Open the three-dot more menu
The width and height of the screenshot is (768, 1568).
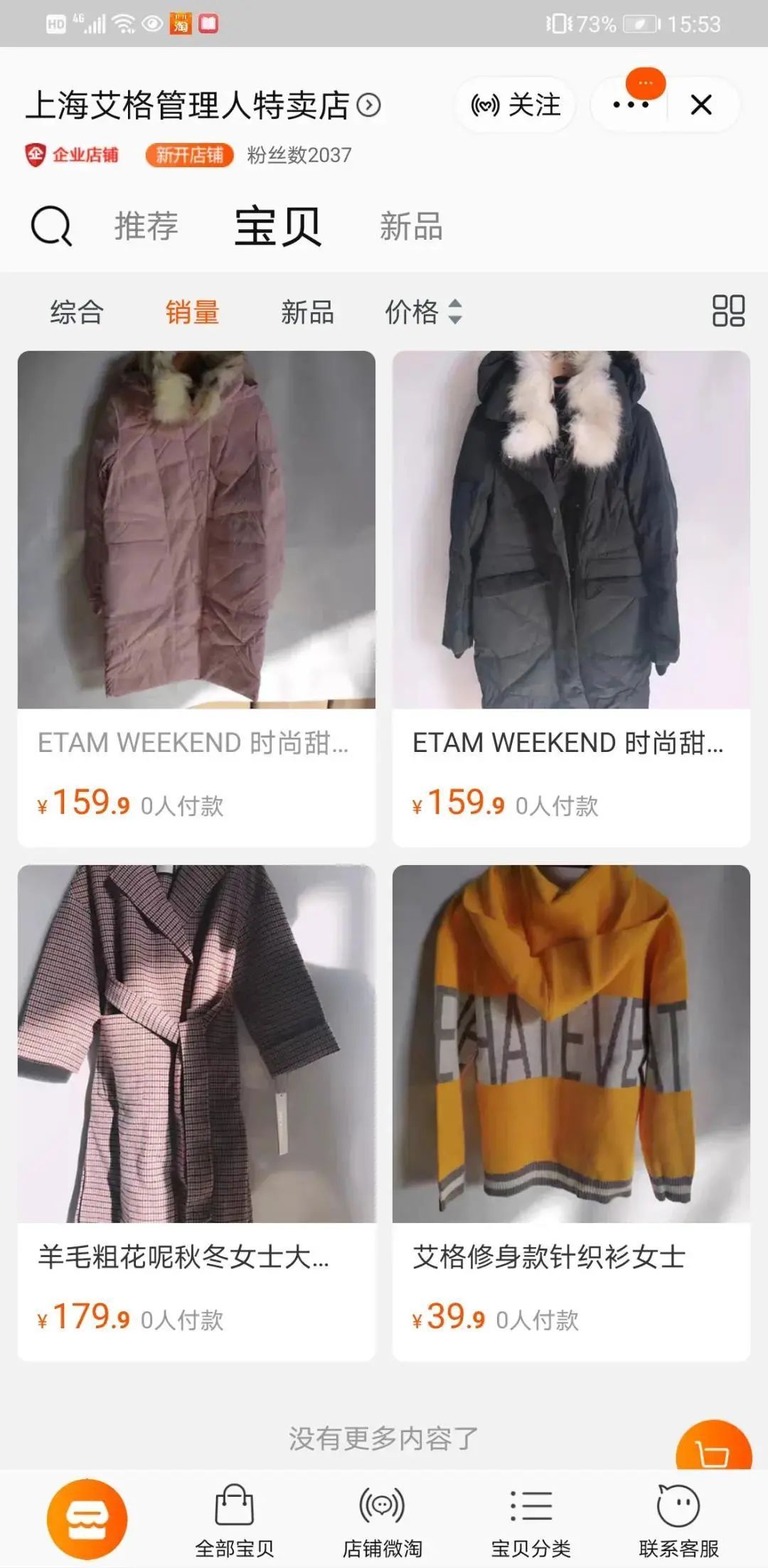pyautogui.click(x=631, y=105)
